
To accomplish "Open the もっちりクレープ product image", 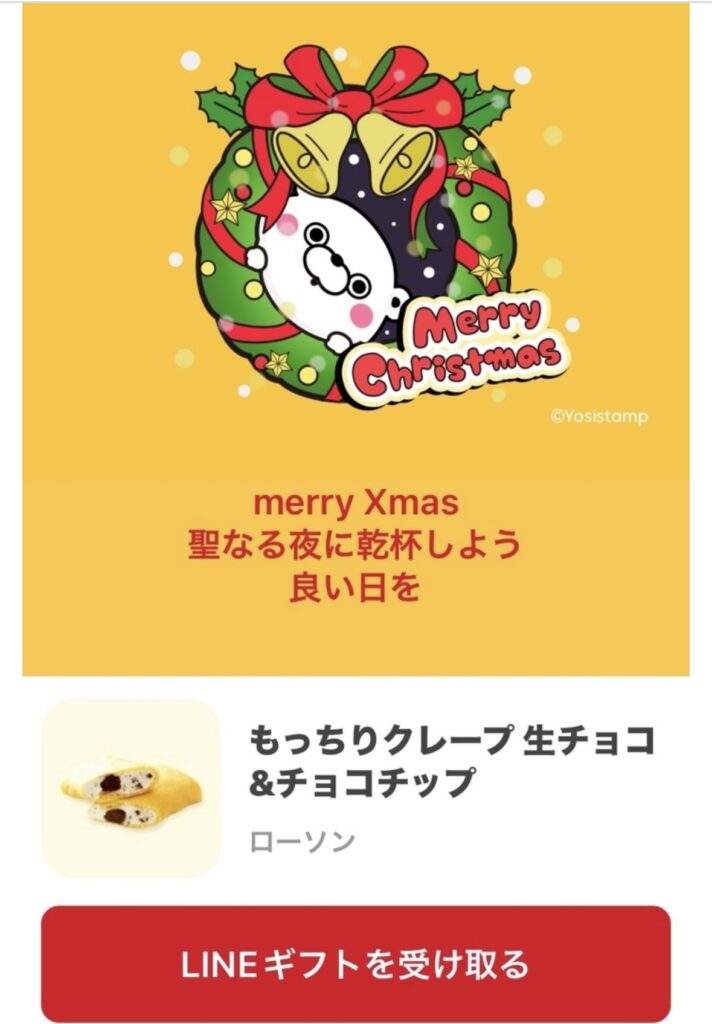I will 131,788.
